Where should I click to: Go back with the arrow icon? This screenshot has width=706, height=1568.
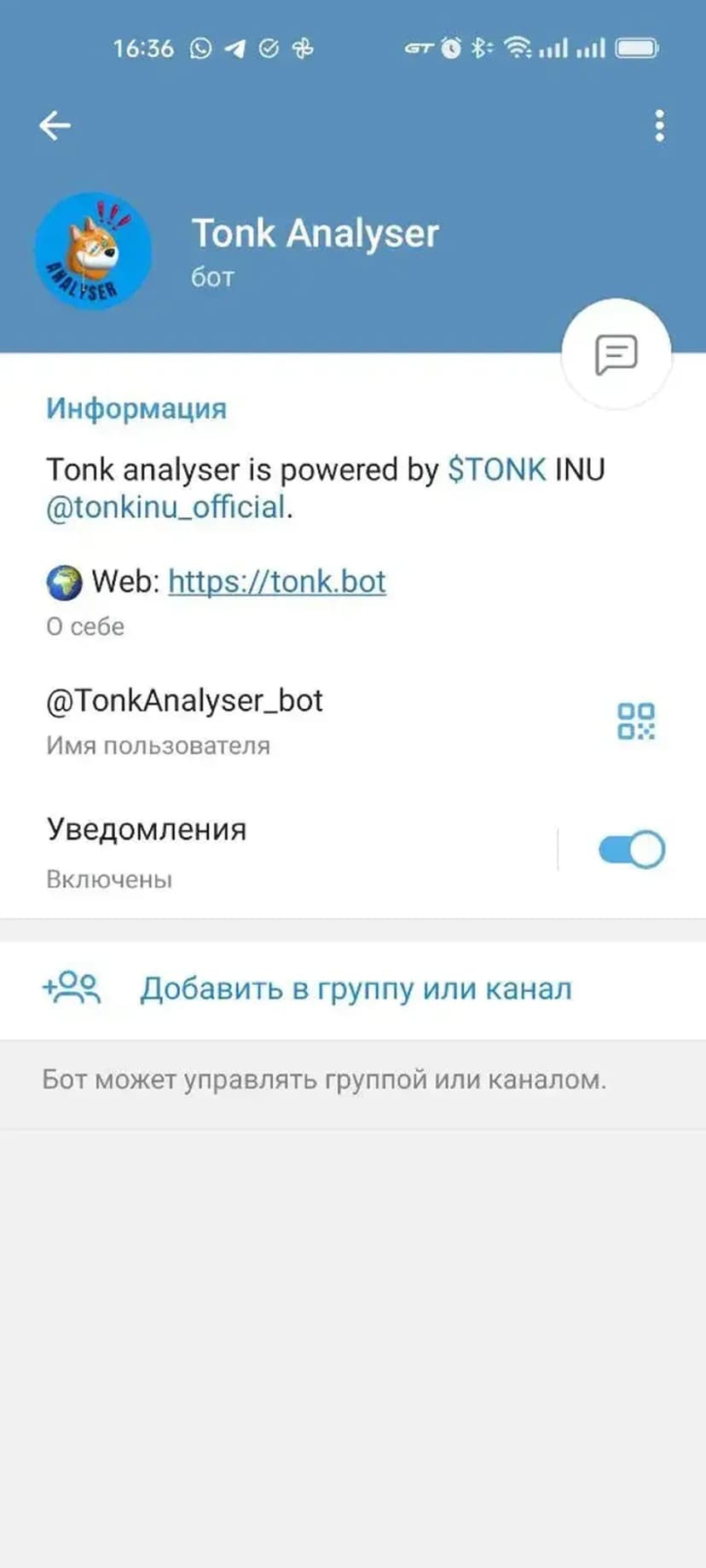[x=55, y=126]
